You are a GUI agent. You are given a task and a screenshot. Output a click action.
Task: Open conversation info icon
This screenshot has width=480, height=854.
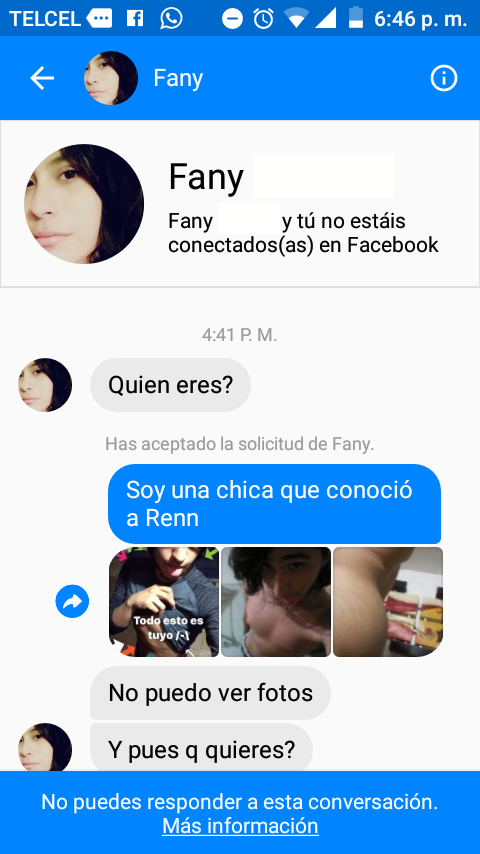443,78
